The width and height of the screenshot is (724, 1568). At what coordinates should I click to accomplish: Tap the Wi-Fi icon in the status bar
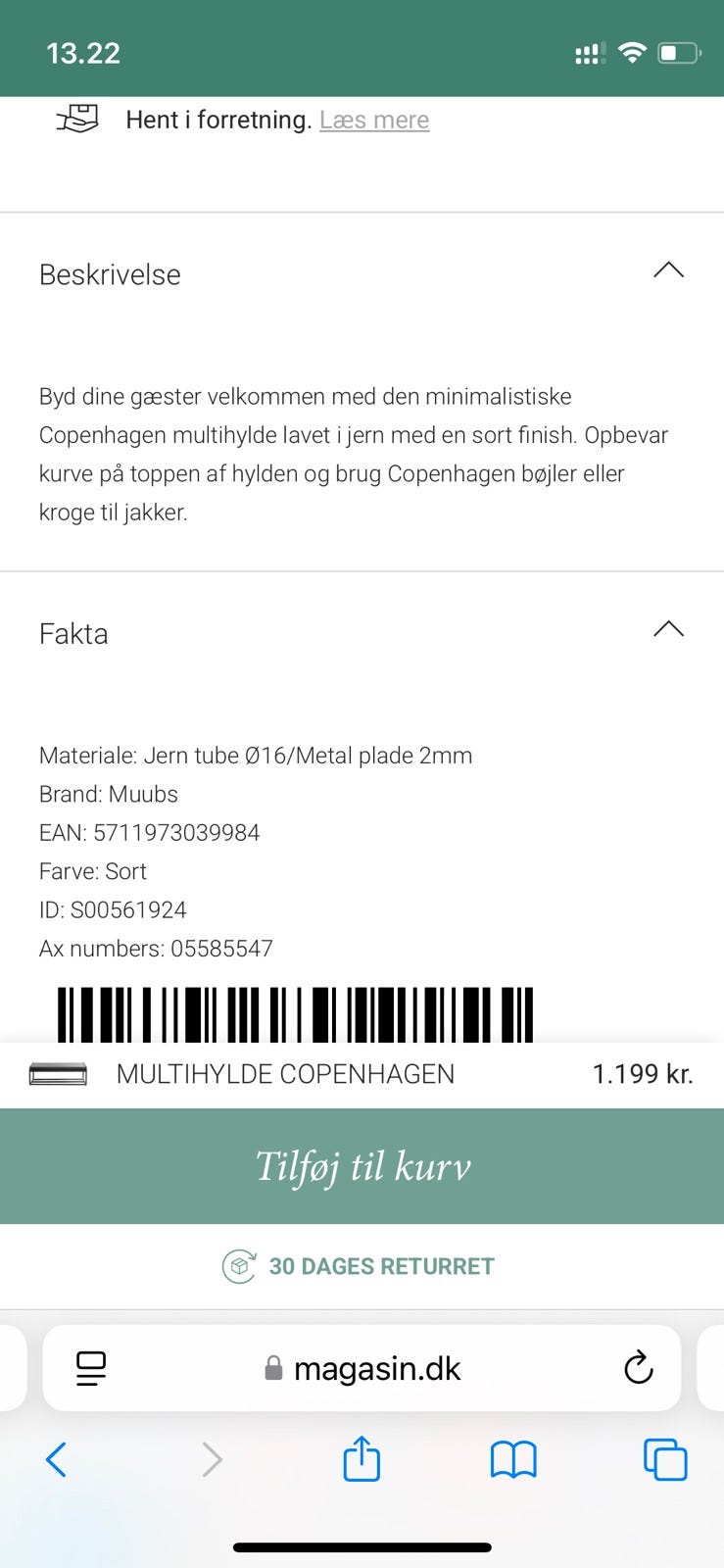pos(633,52)
